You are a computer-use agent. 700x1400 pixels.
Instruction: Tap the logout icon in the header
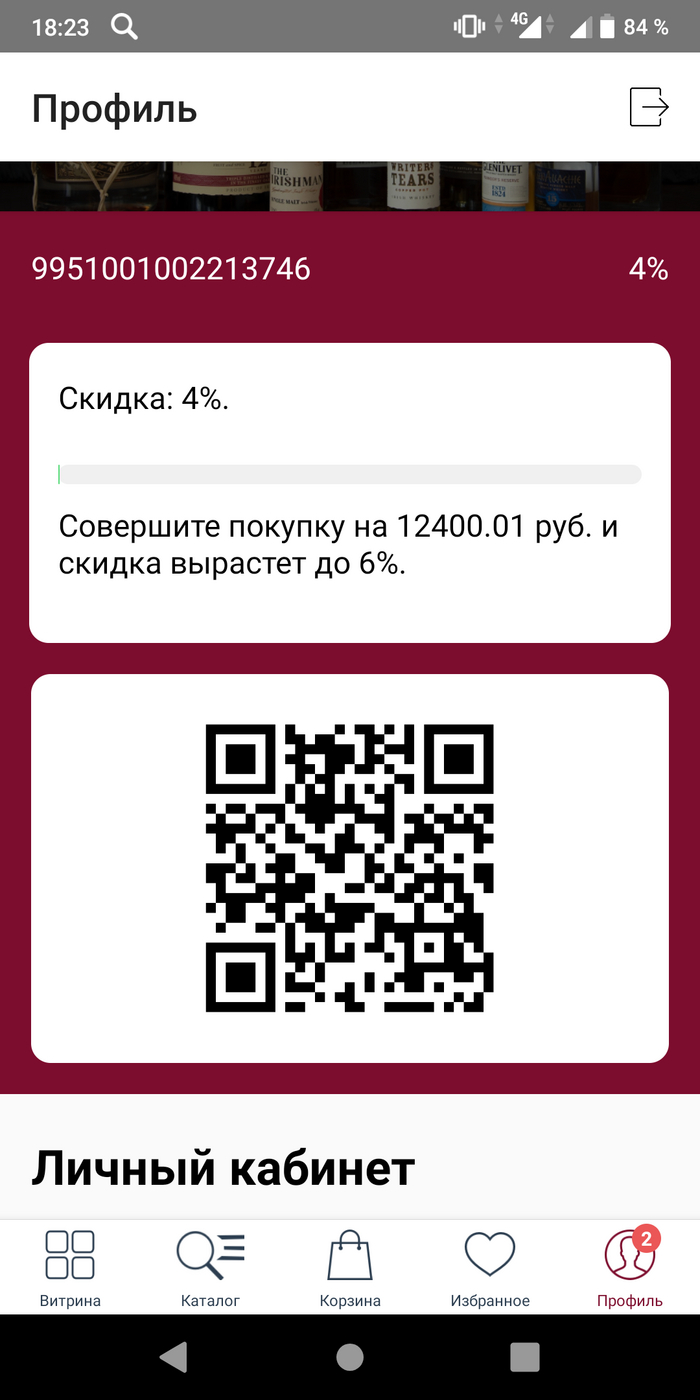(x=648, y=107)
